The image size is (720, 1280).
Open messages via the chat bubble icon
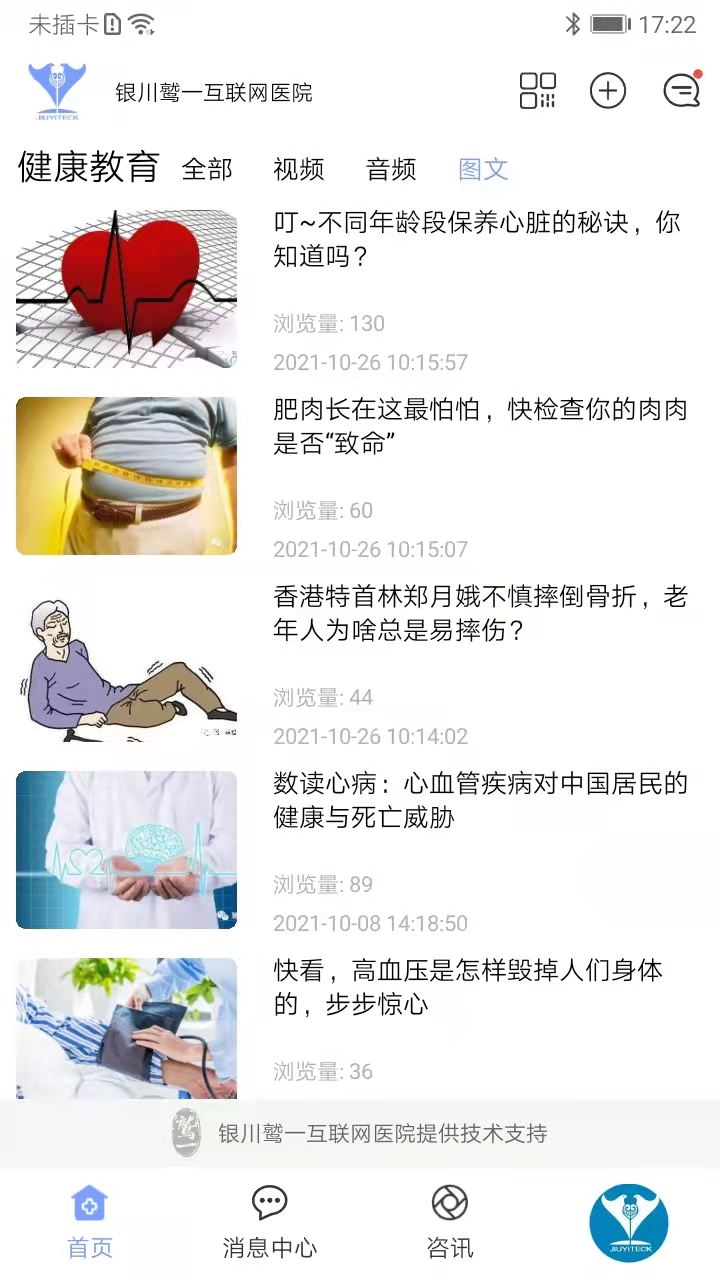tap(682, 90)
